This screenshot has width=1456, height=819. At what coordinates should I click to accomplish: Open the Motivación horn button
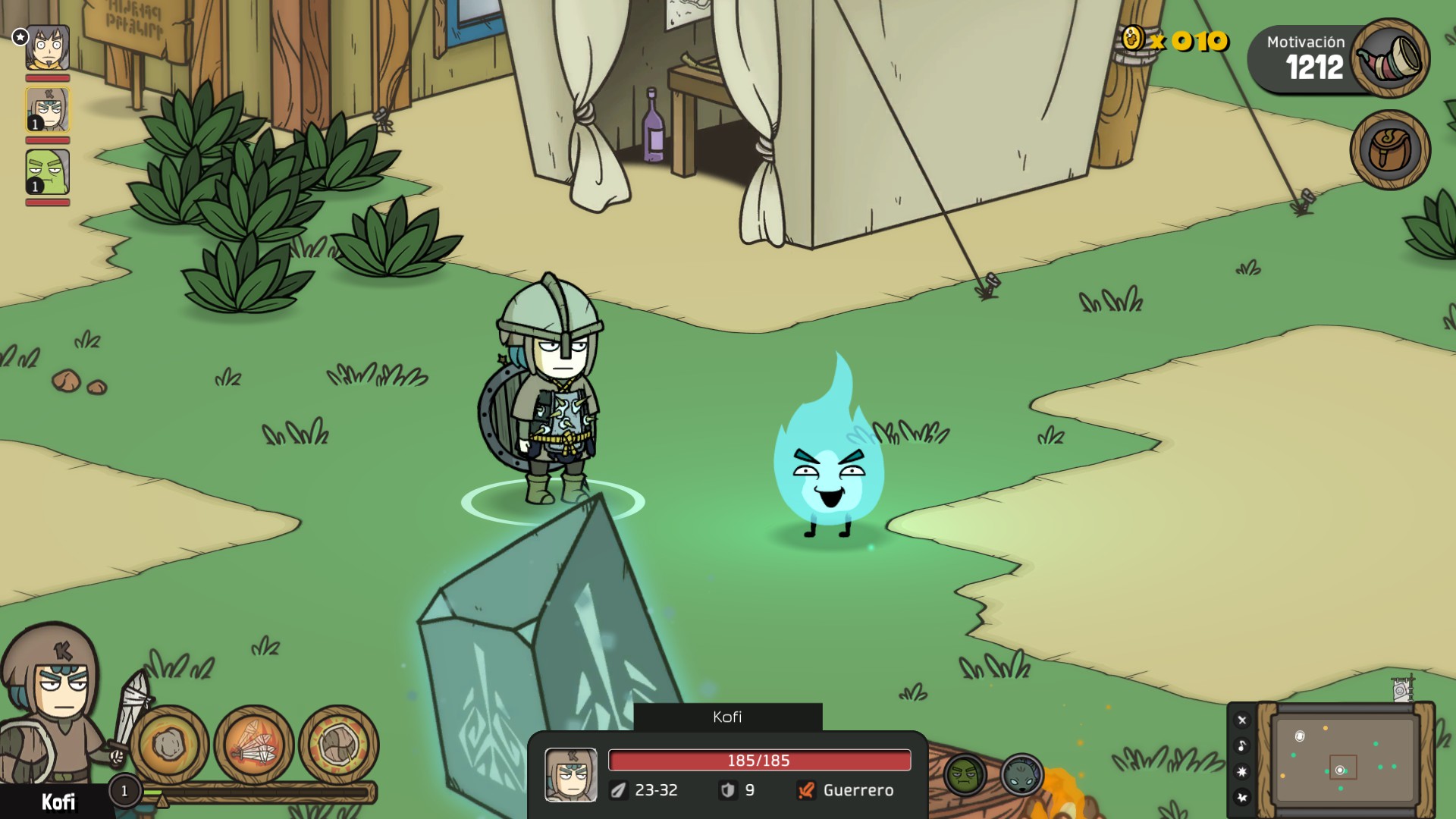point(1390,58)
